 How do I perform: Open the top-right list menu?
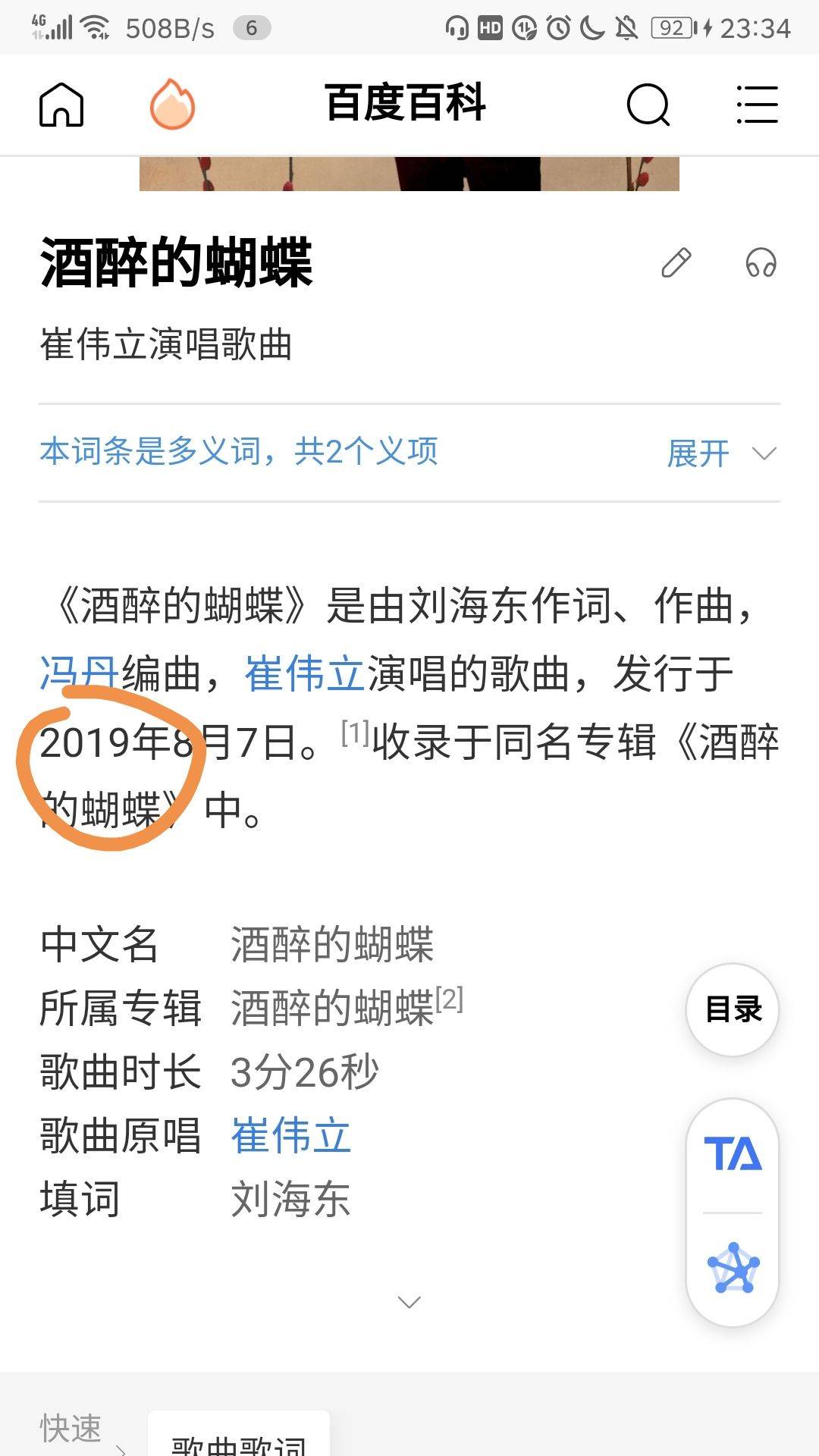coord(757,104)
